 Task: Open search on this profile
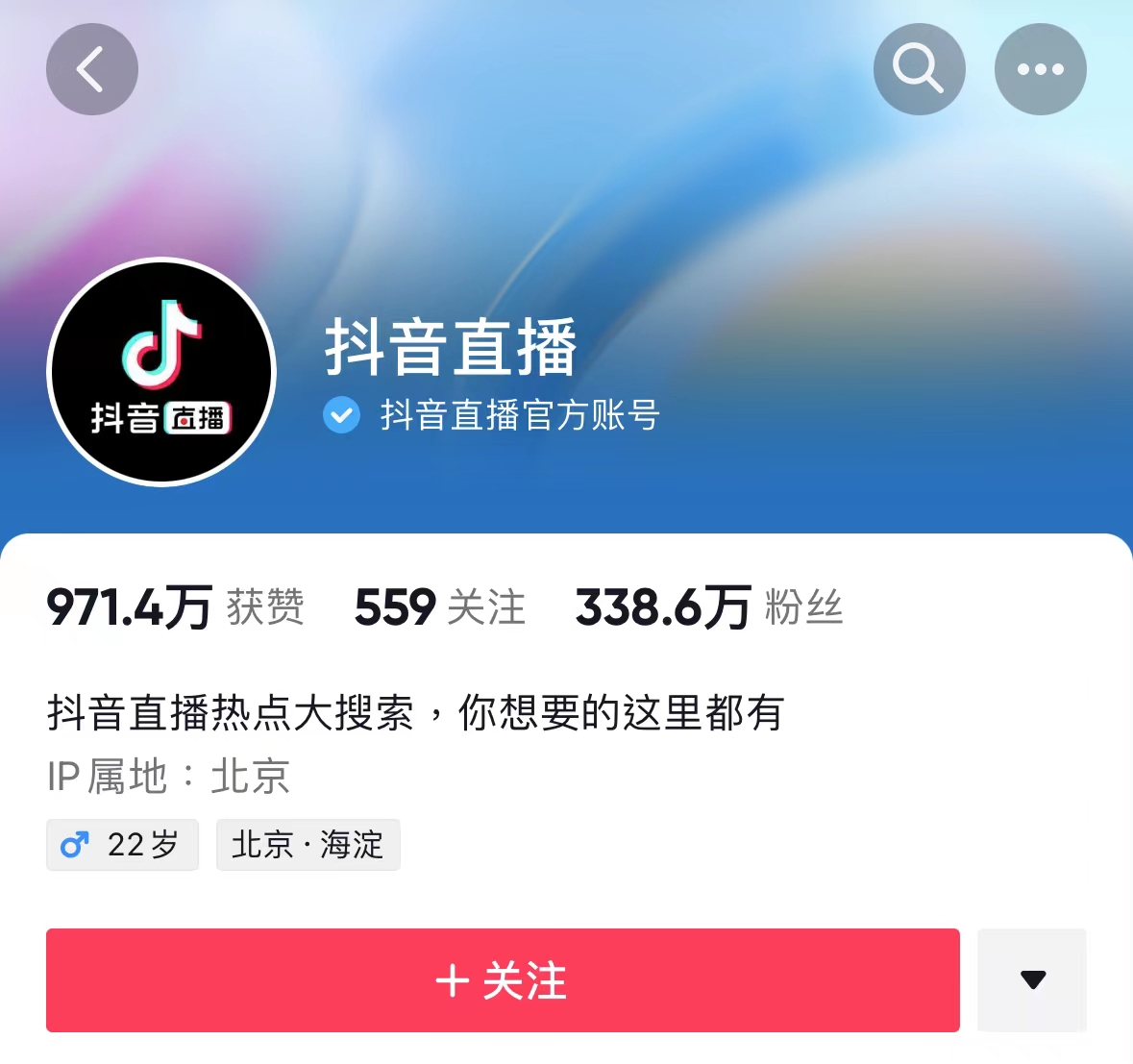(x=919, y=69)
